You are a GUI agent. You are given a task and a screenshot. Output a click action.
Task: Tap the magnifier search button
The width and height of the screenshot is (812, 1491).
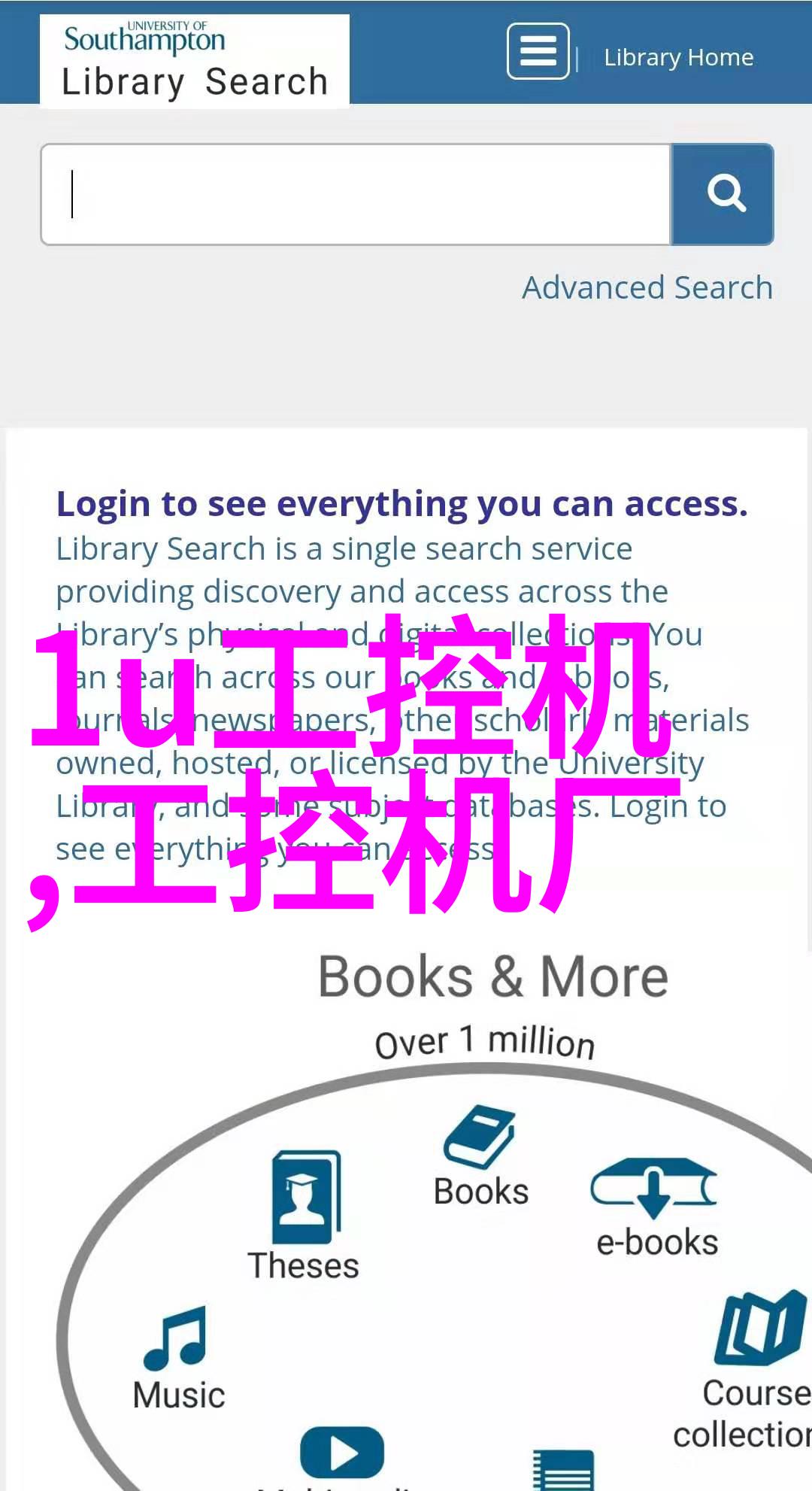pos(723,194)
